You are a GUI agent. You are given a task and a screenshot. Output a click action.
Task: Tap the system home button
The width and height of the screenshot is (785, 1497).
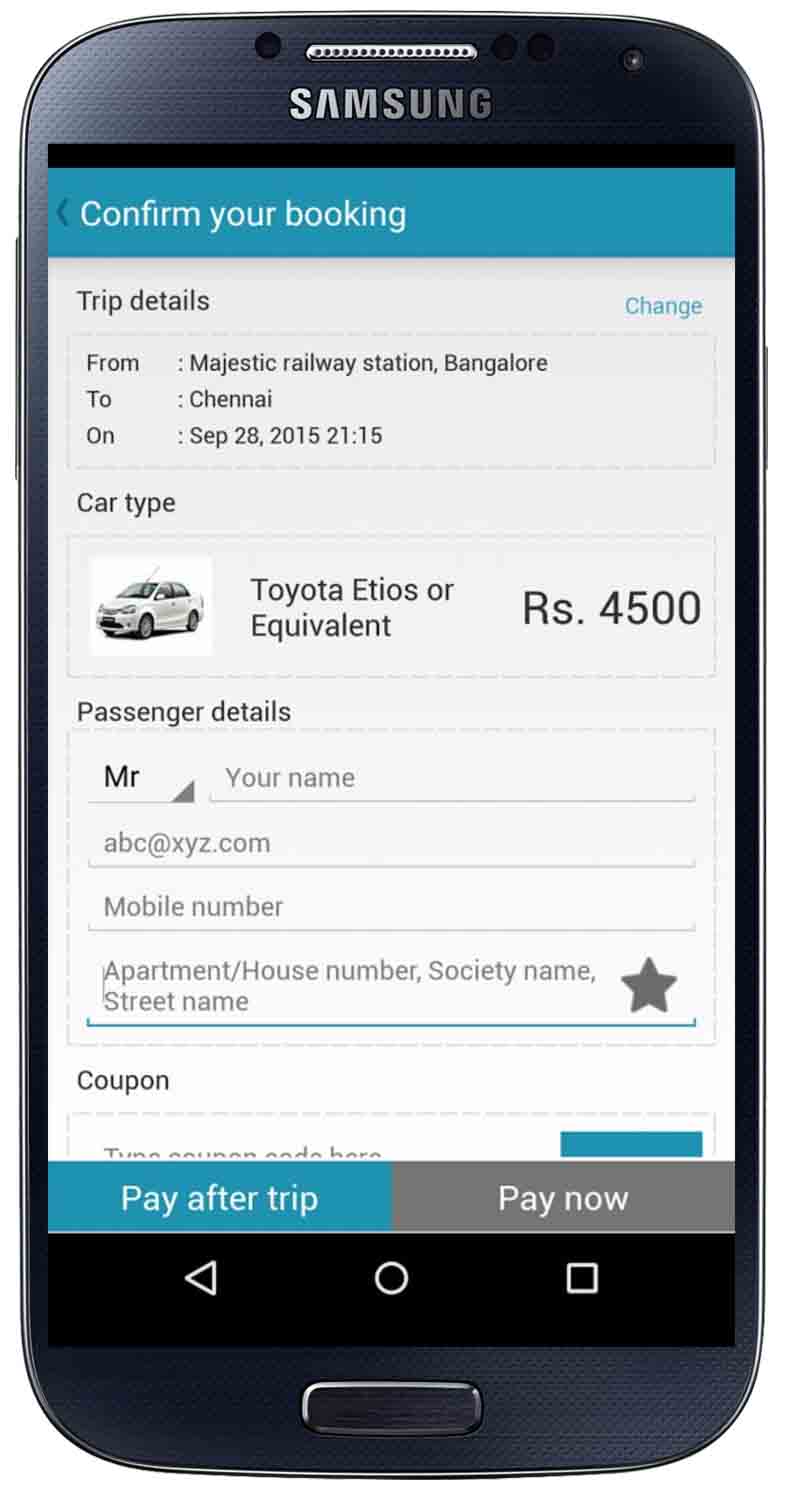click(x=391, y=1277)
